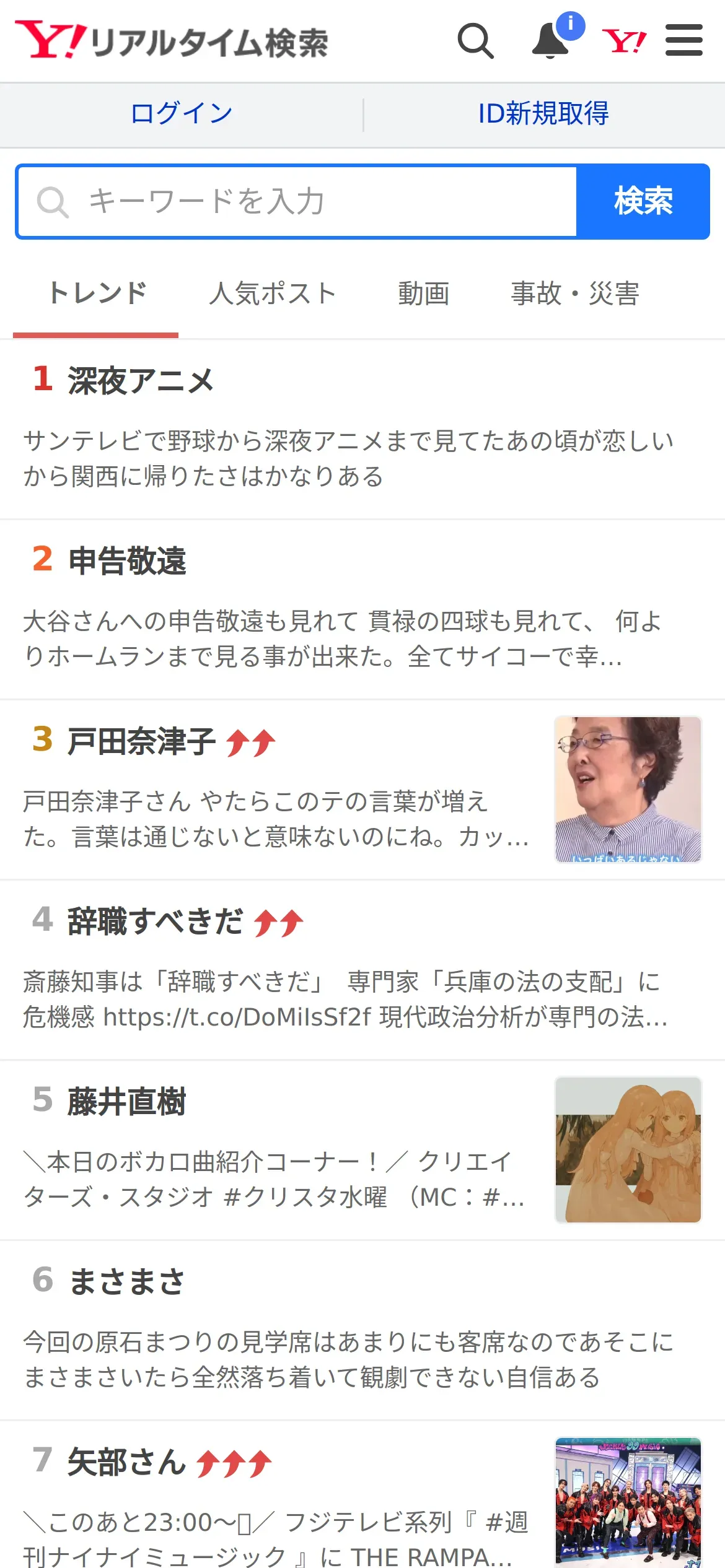Image resolution: width=725 pixels, height=1568 pixels.
Task: Open trend 2 申告敬遠
Action: 362,609
